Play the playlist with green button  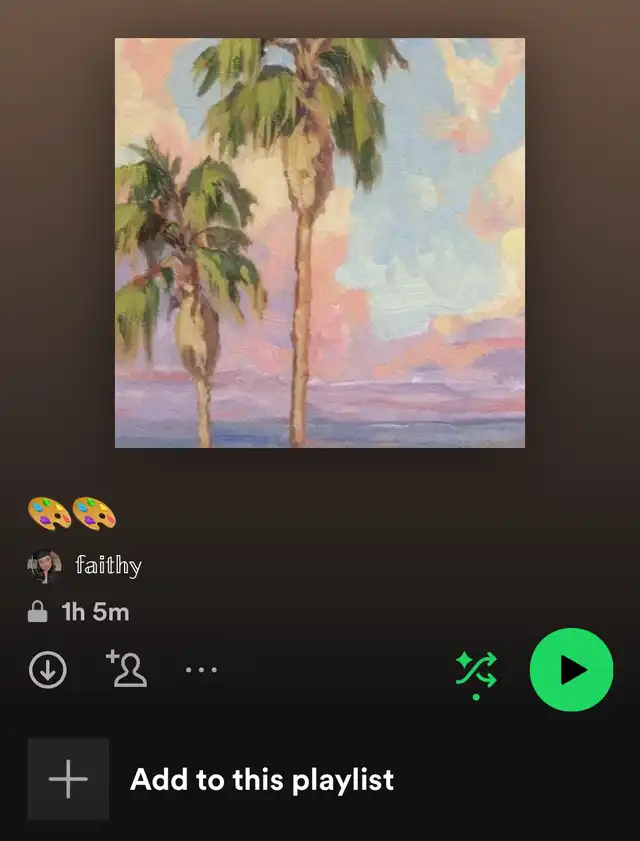[x=571, y=670]
